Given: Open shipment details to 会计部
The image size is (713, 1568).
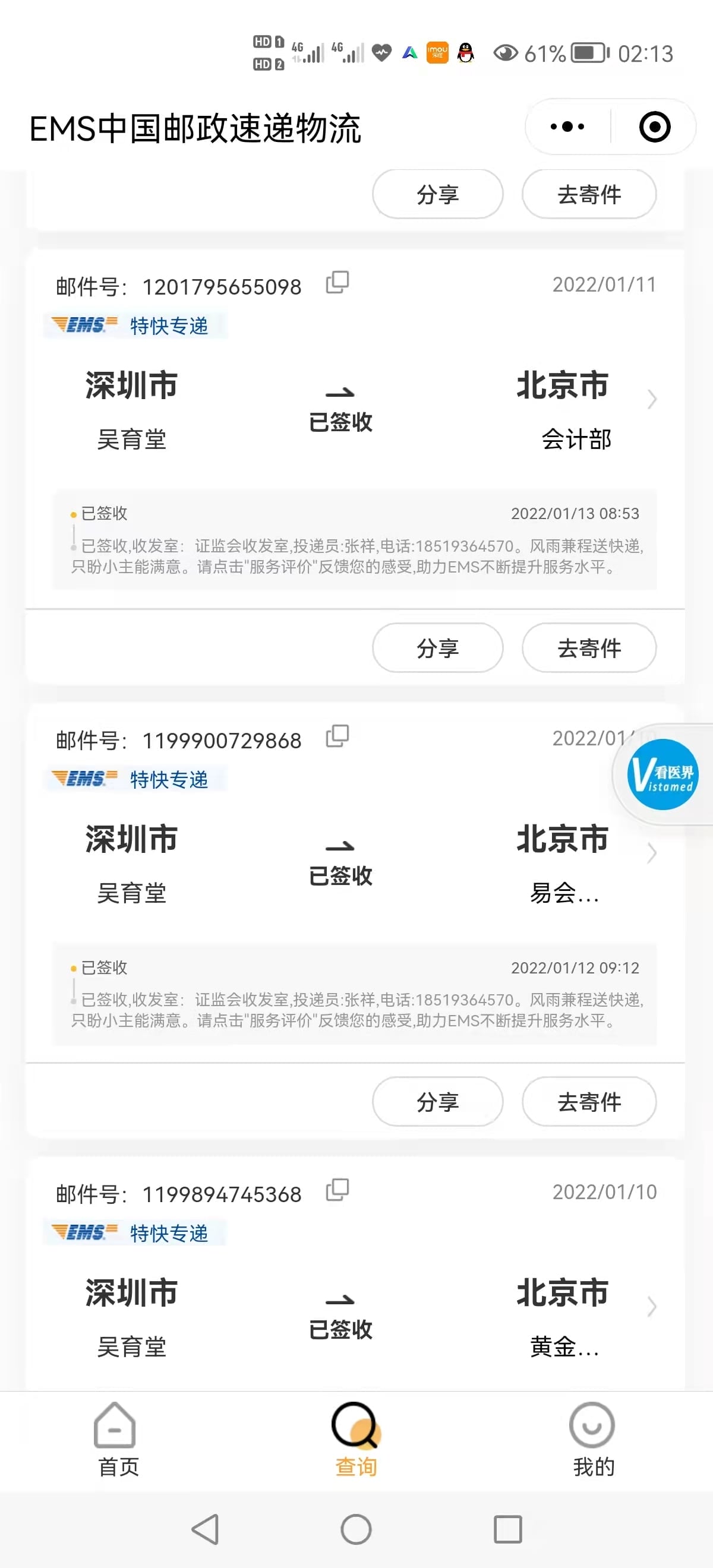Looking at the screenshot, I should click(651, 400).
